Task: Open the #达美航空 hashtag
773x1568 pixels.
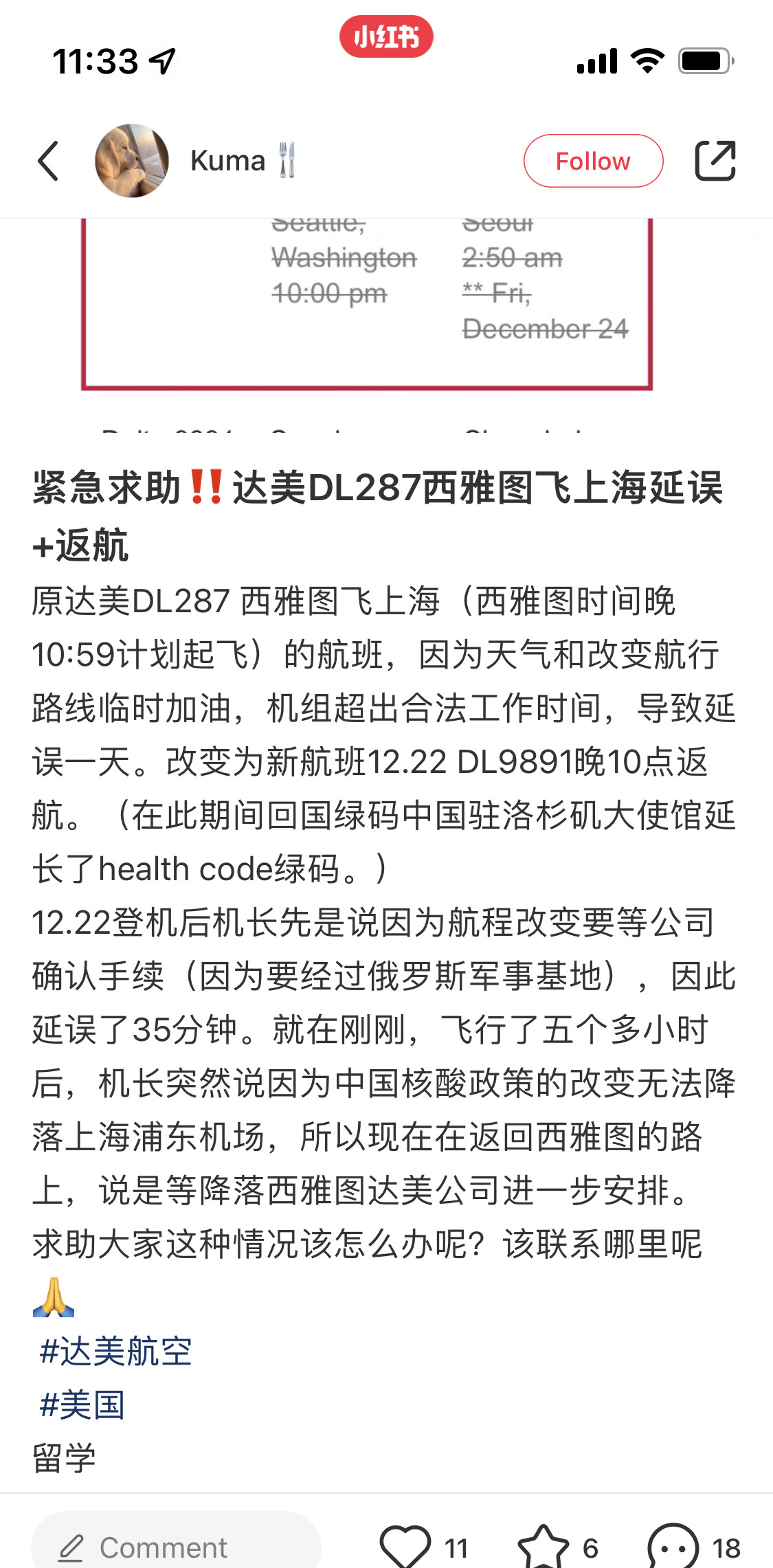Action: coord(115,1352)
